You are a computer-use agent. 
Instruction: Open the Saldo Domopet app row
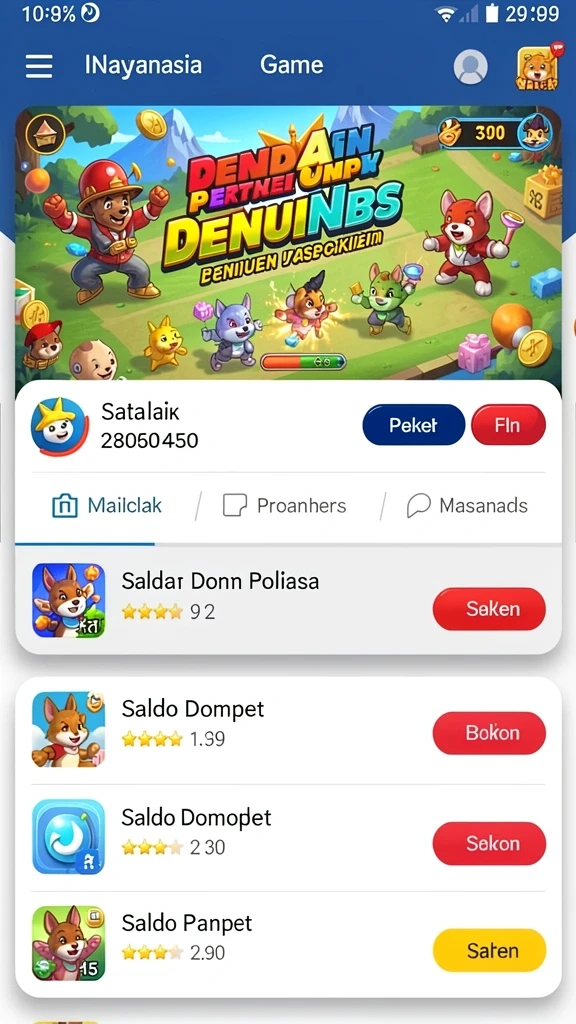[288, 837]
